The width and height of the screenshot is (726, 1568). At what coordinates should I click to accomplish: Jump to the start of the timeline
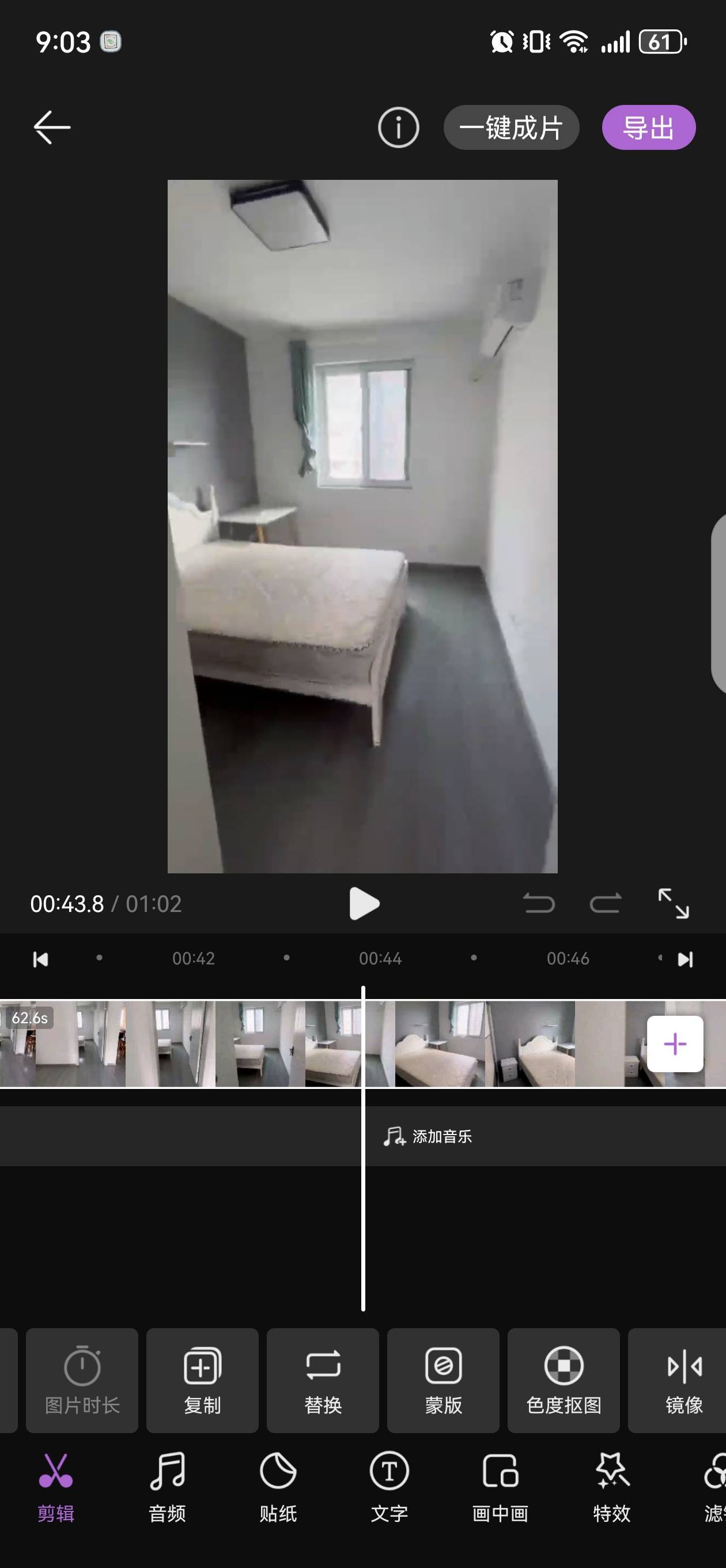pyautogui.click(x=40, y=959)
